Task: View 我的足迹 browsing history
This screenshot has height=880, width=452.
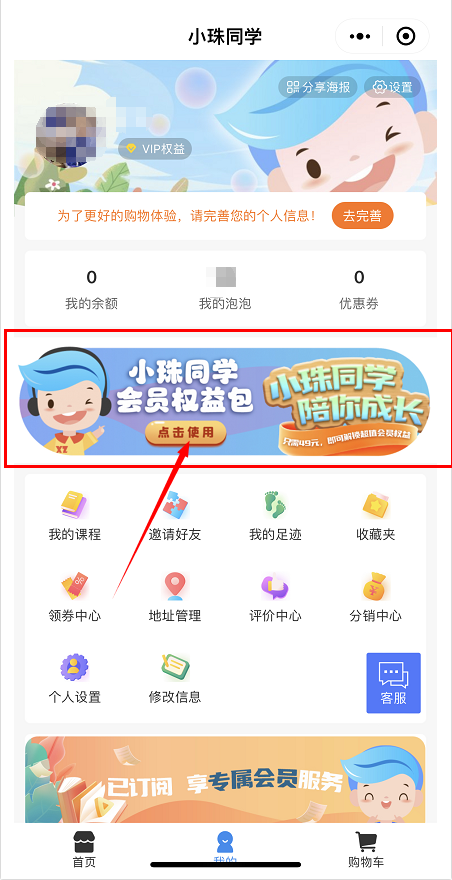Action: click(276, 516)
